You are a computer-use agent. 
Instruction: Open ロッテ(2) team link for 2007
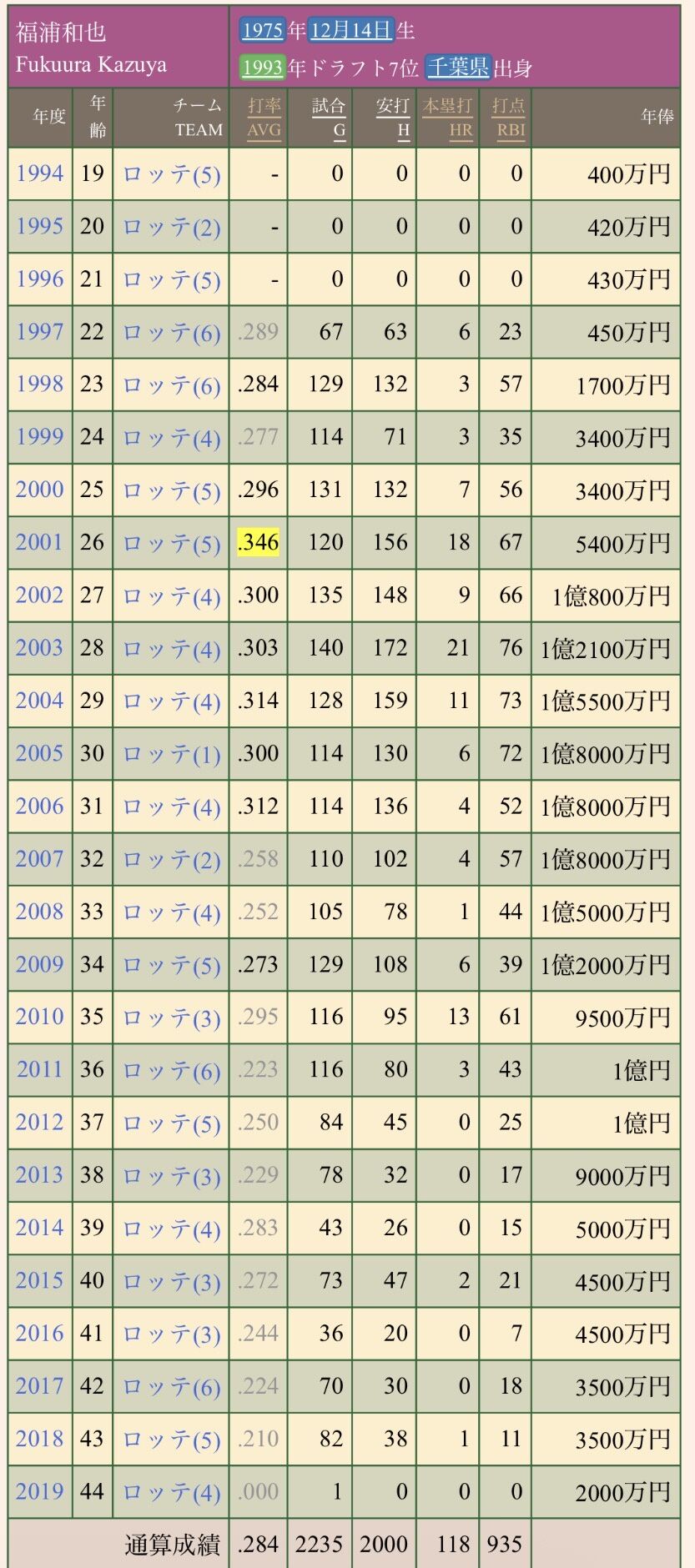click(x=172, y=860)
